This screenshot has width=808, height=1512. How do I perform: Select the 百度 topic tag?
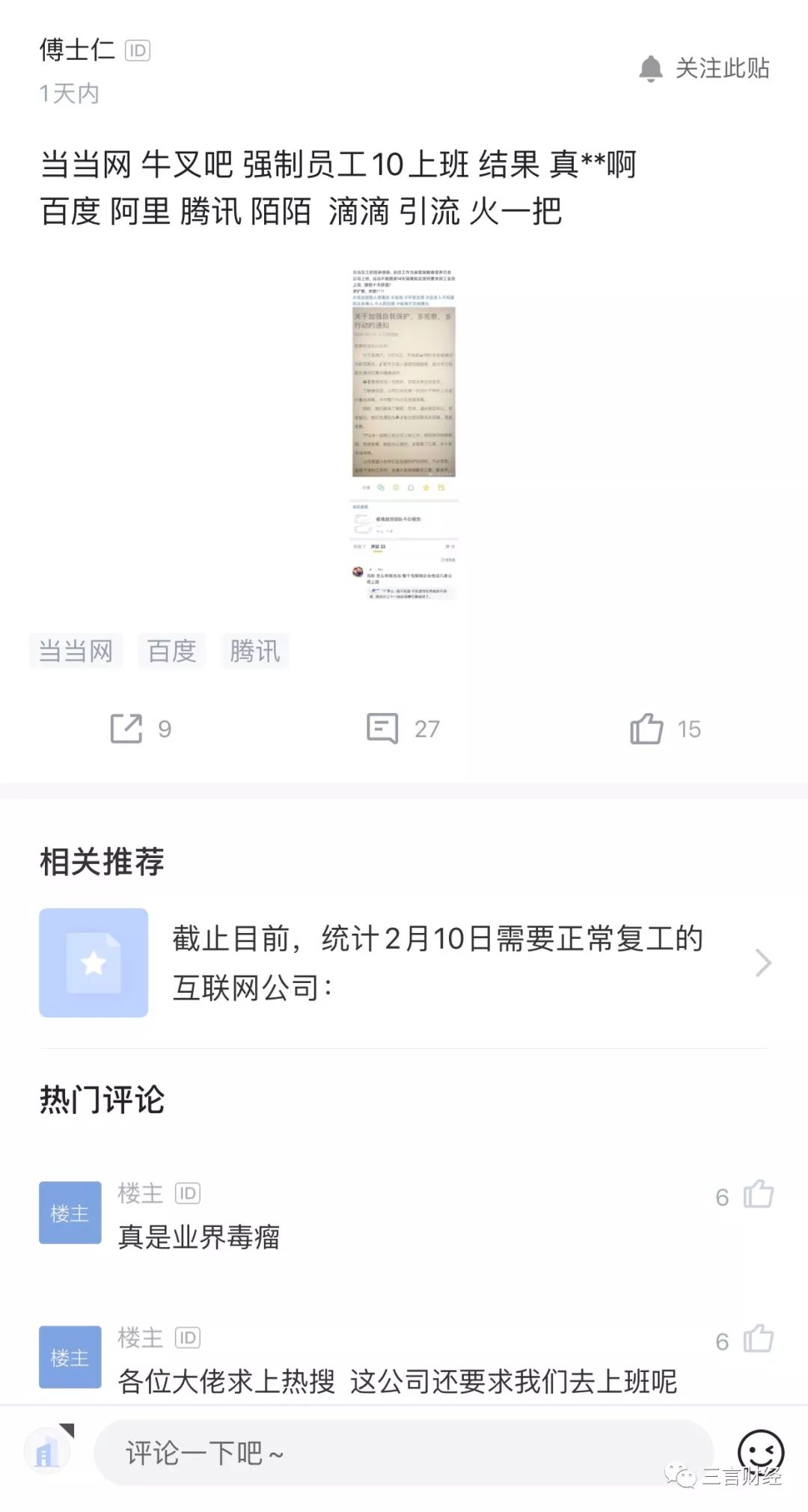(x=171, y=651)
